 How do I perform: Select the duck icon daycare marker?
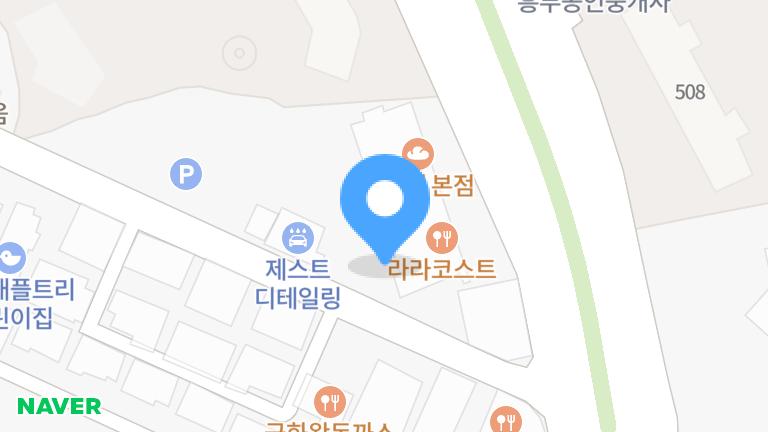pos(11,258)
